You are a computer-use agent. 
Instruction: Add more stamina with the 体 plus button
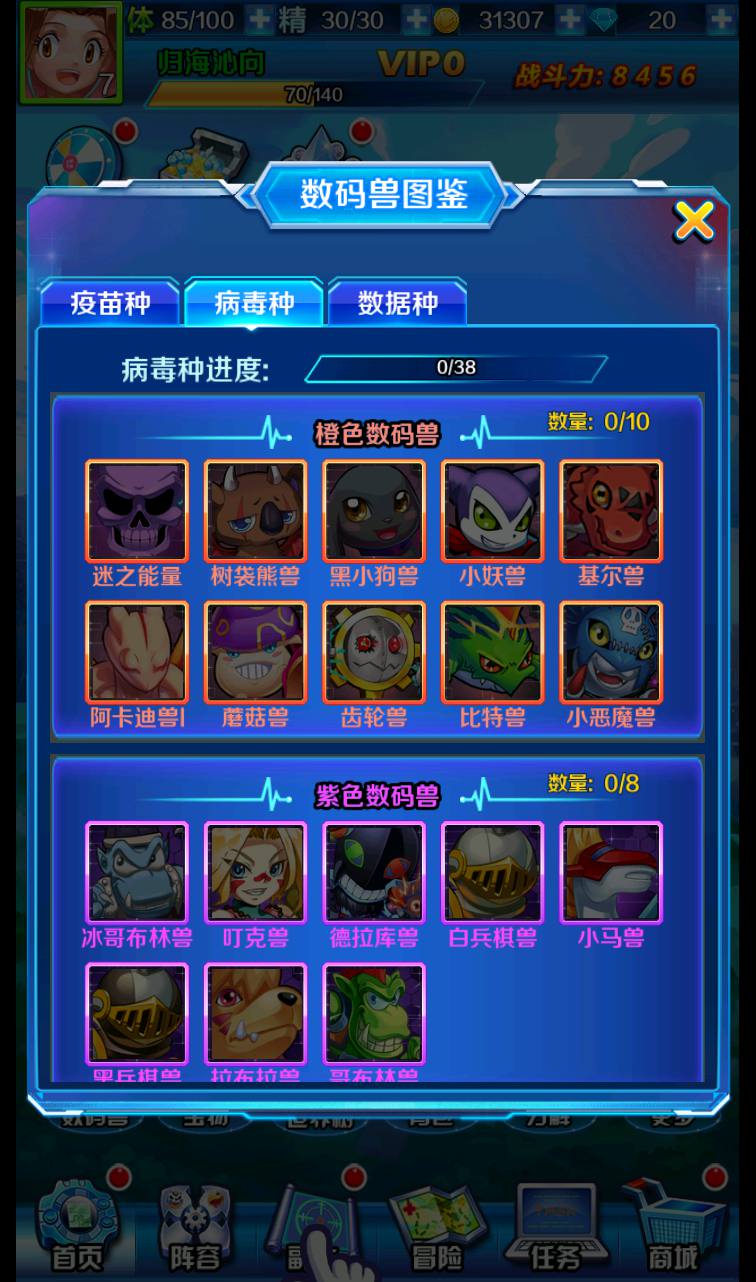259,19
